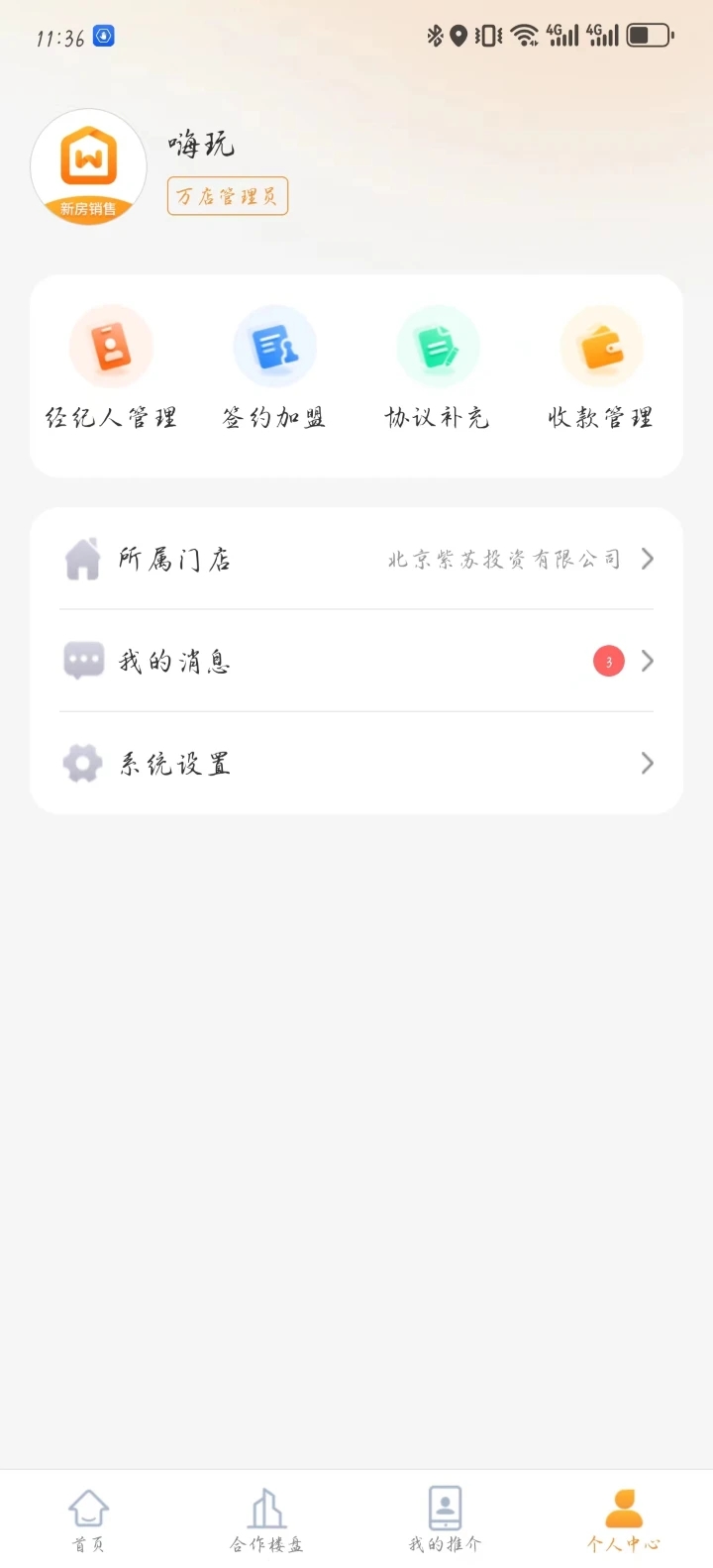Screen dimensions: 713x1568
Task: Click the house icon beside 所属门店
Action: coord(83,559)
